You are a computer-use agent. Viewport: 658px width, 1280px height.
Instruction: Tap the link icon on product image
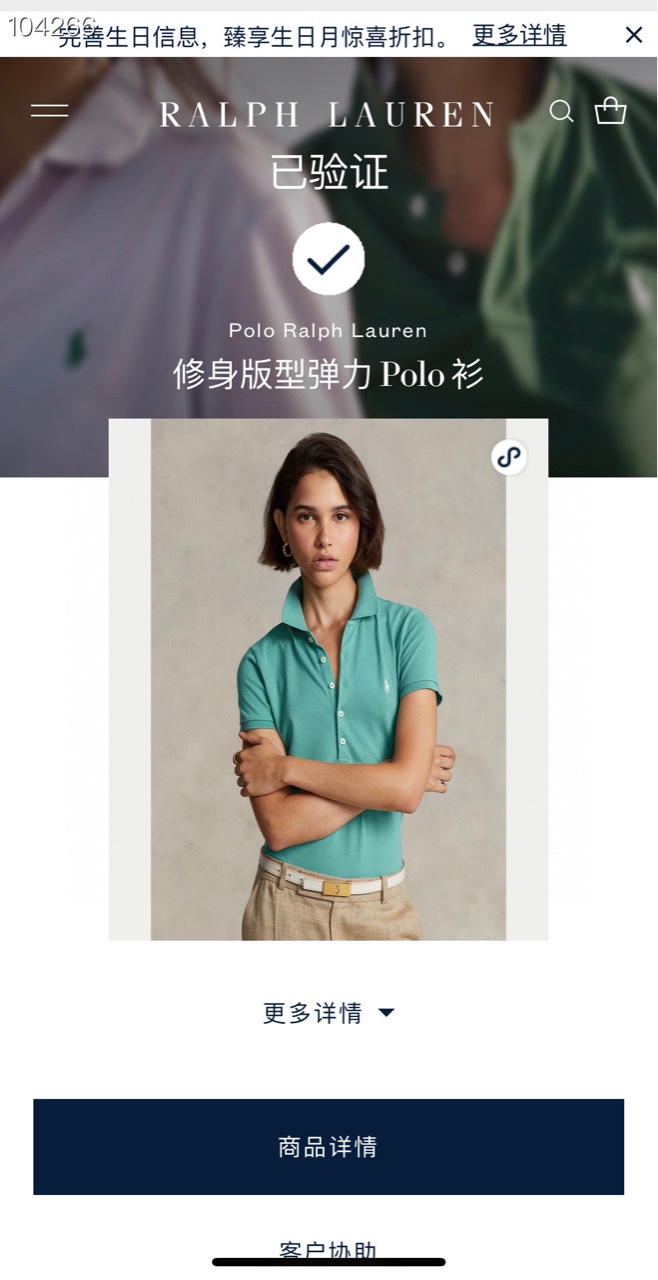(x=509, y=458)
